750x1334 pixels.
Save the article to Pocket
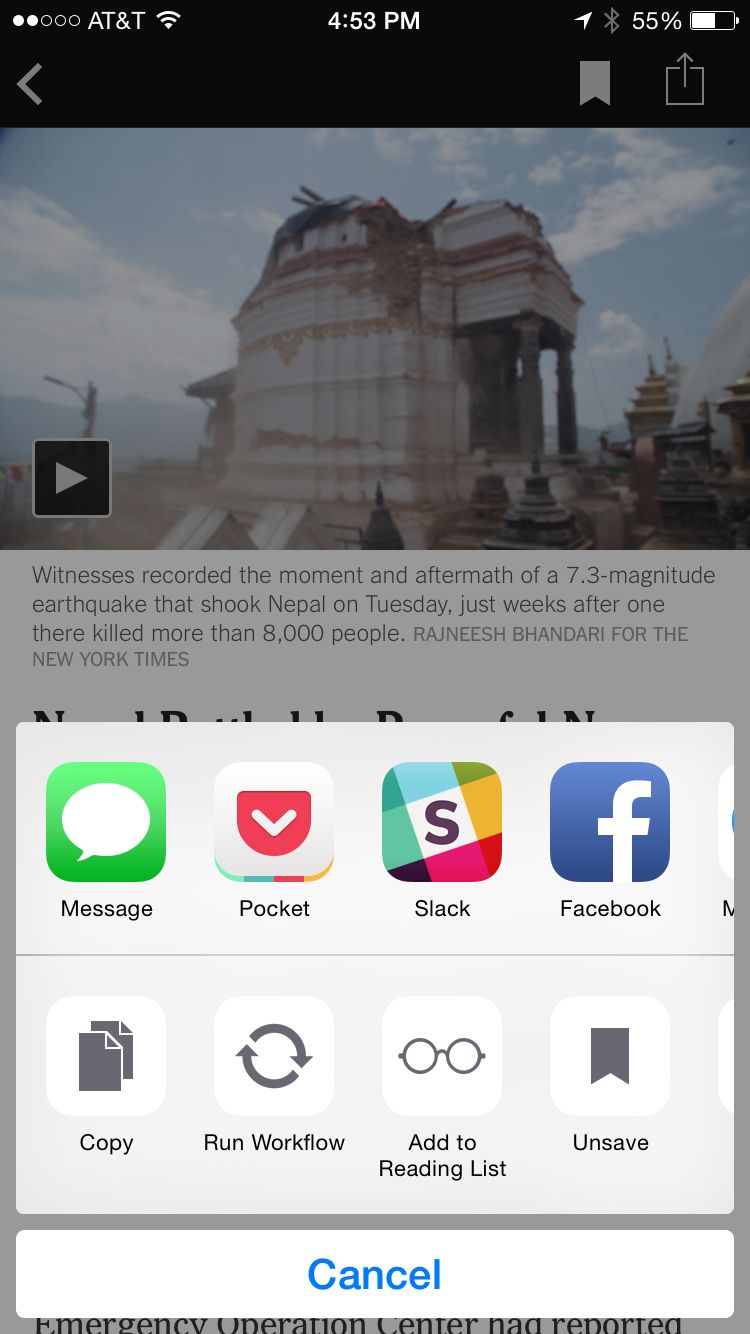tap(274, 822)
